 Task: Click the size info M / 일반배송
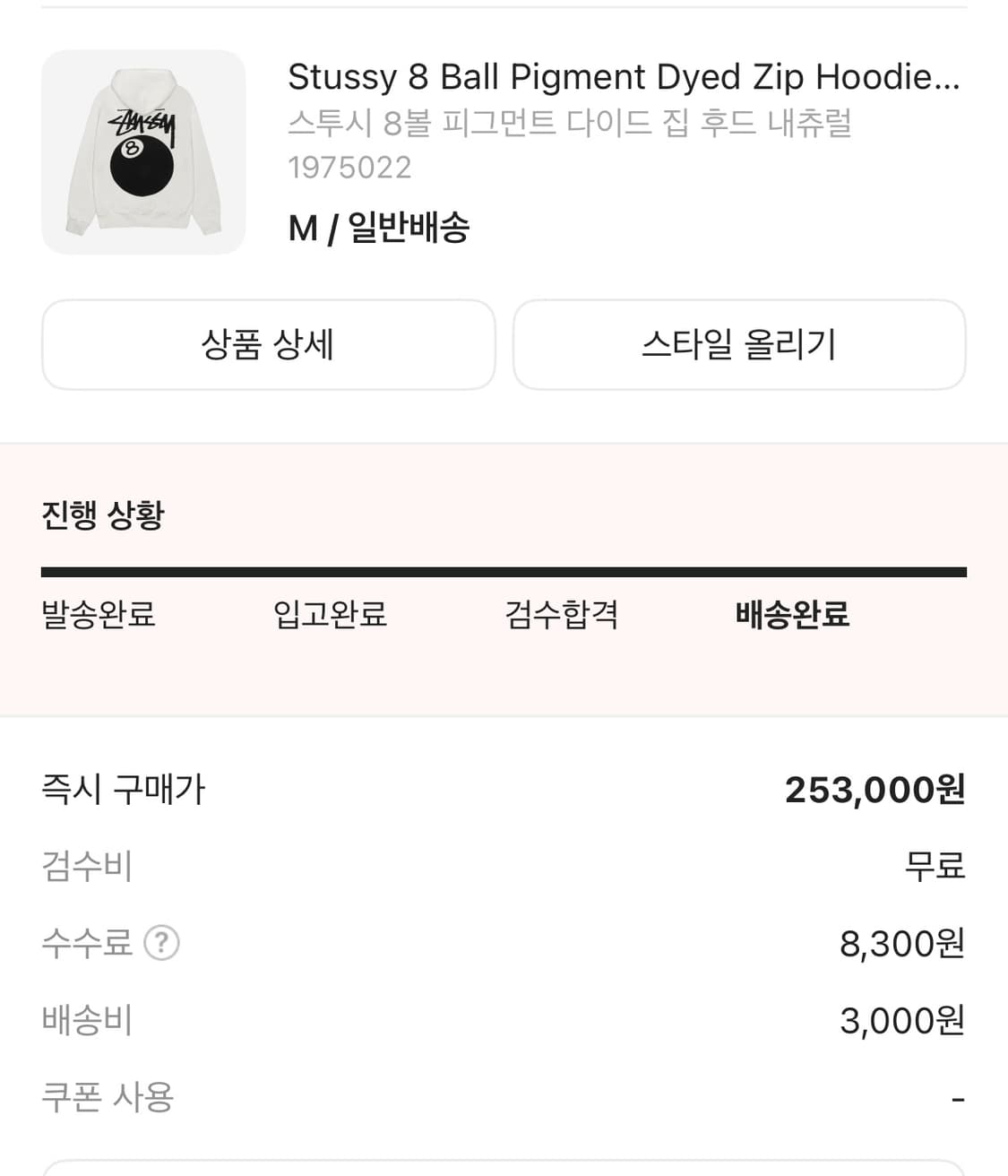378,228
